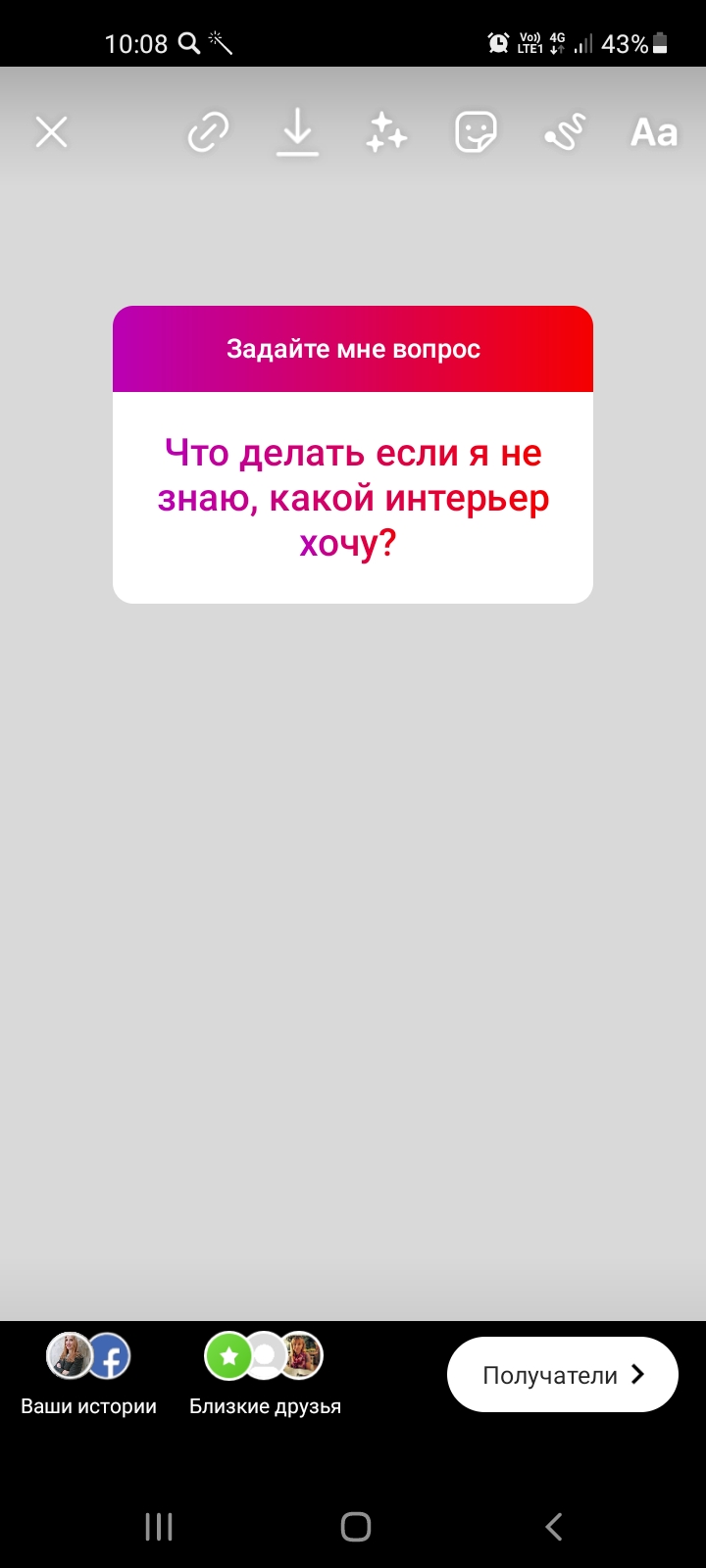Image resolution: width=706 pixels, height=1568 pixels.
Task: Share to Близкие друзья
Action: point(265,1374)
